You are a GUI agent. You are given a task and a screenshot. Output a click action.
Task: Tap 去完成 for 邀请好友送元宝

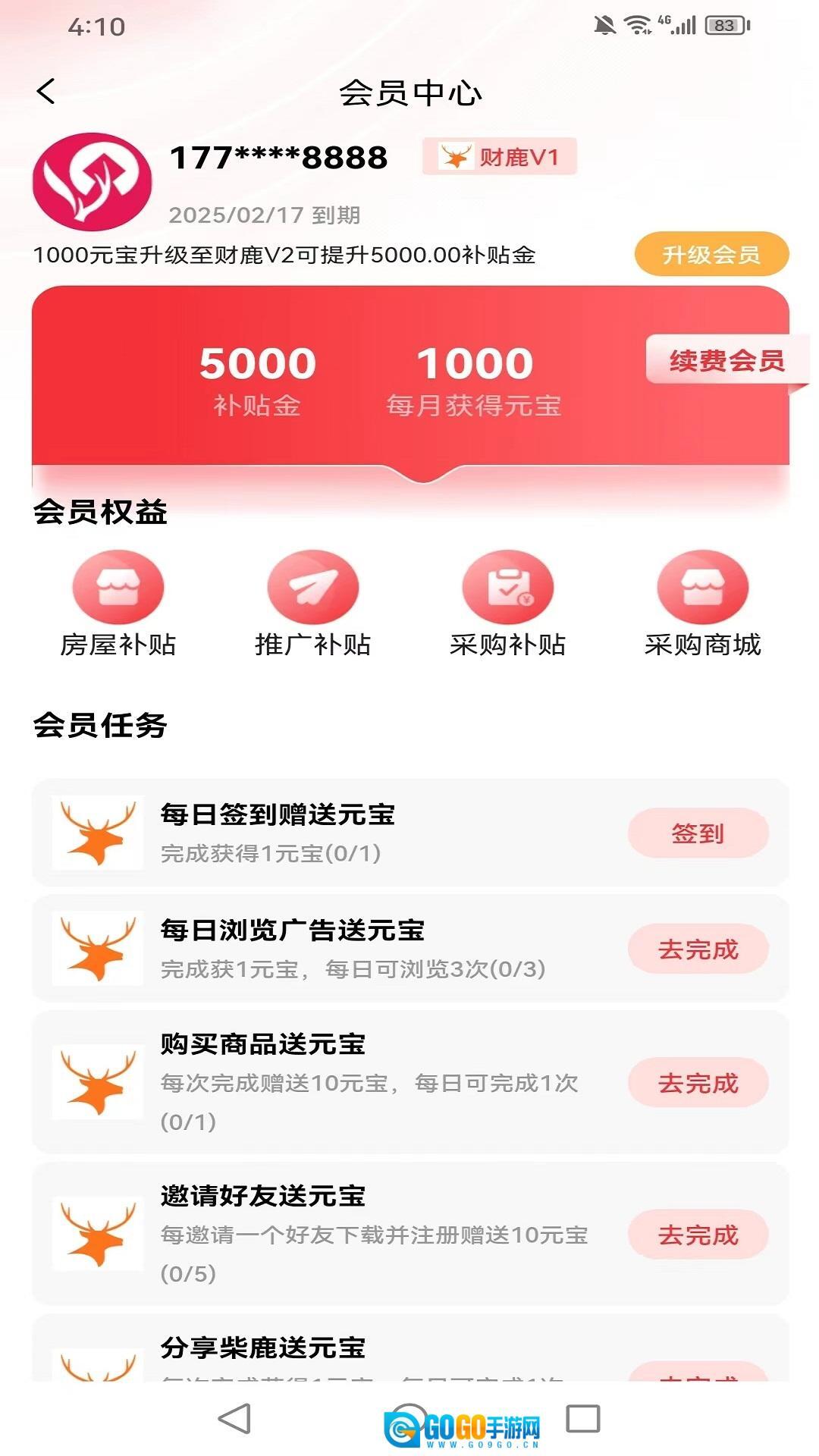[698, 1235]
